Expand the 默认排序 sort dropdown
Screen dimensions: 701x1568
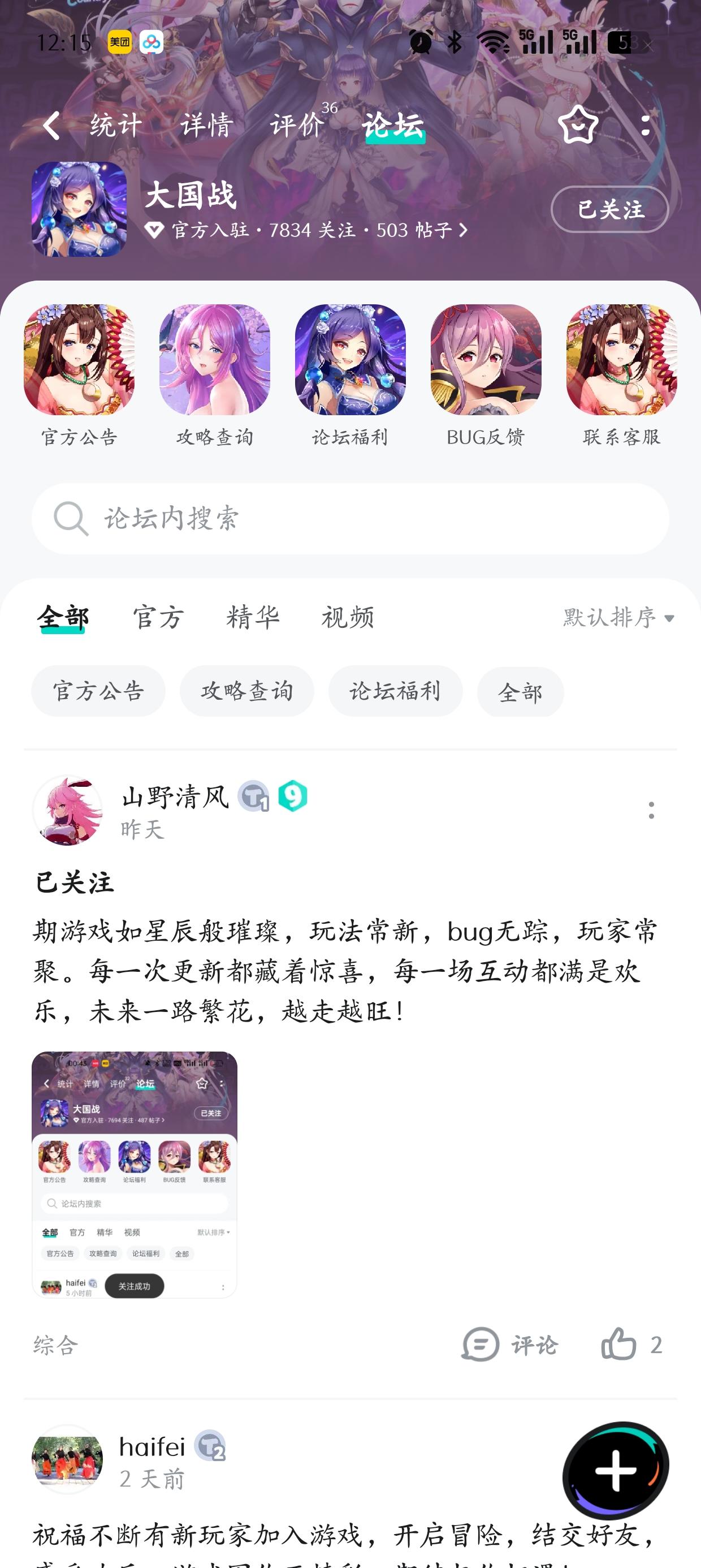tap(618, 617)
